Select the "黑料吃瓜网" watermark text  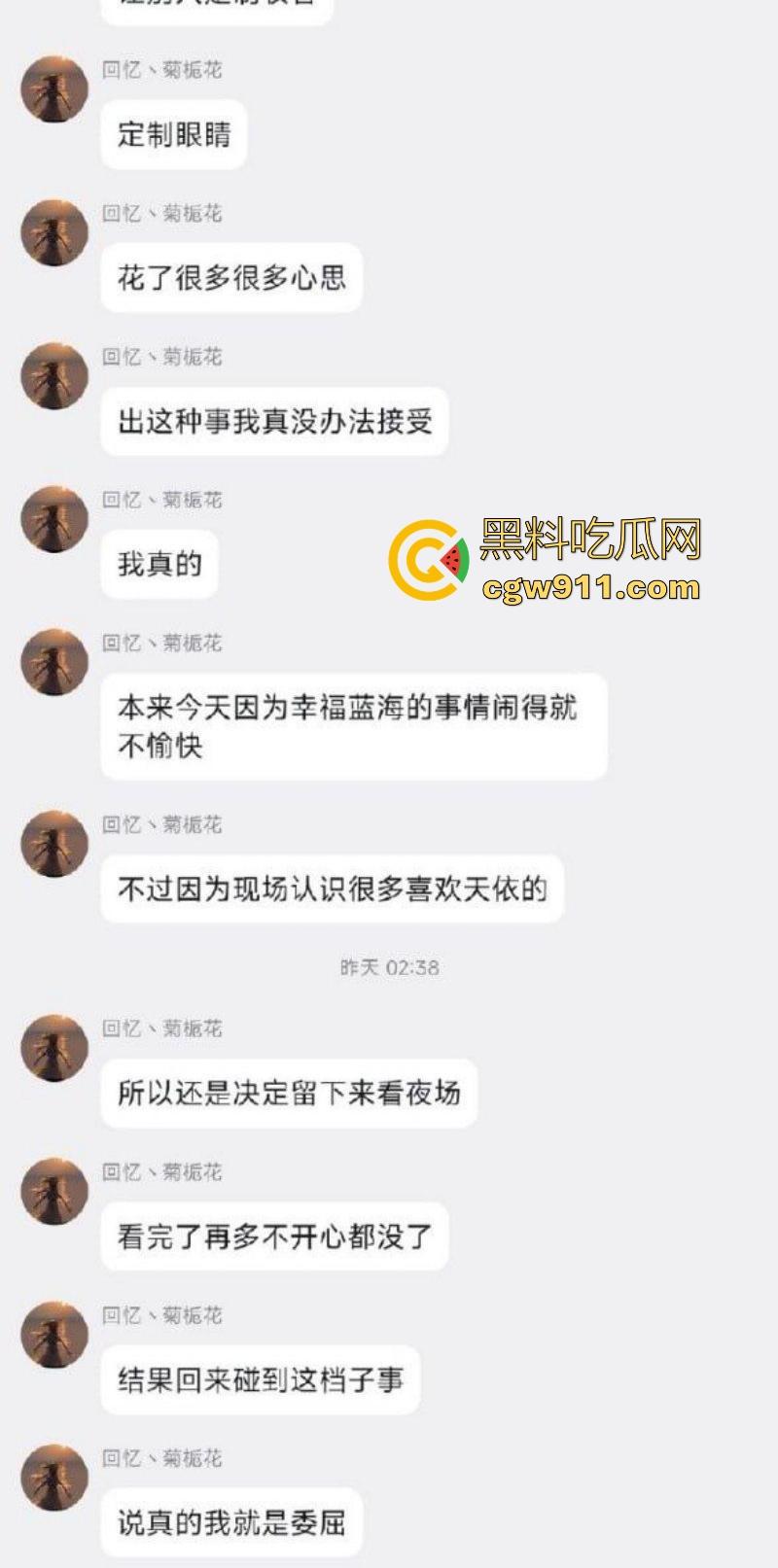point(588,542)
